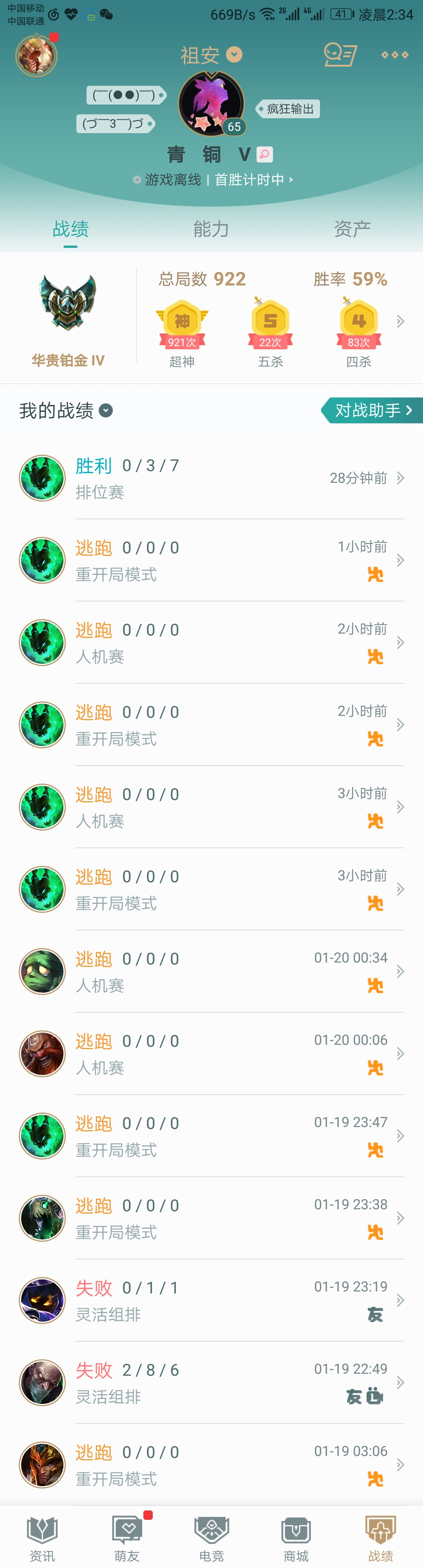The width and height of the screenshot is (423, 1568).
Task: Open the 人机赛 match from 01-20 00:34
Action: [211, 971]
